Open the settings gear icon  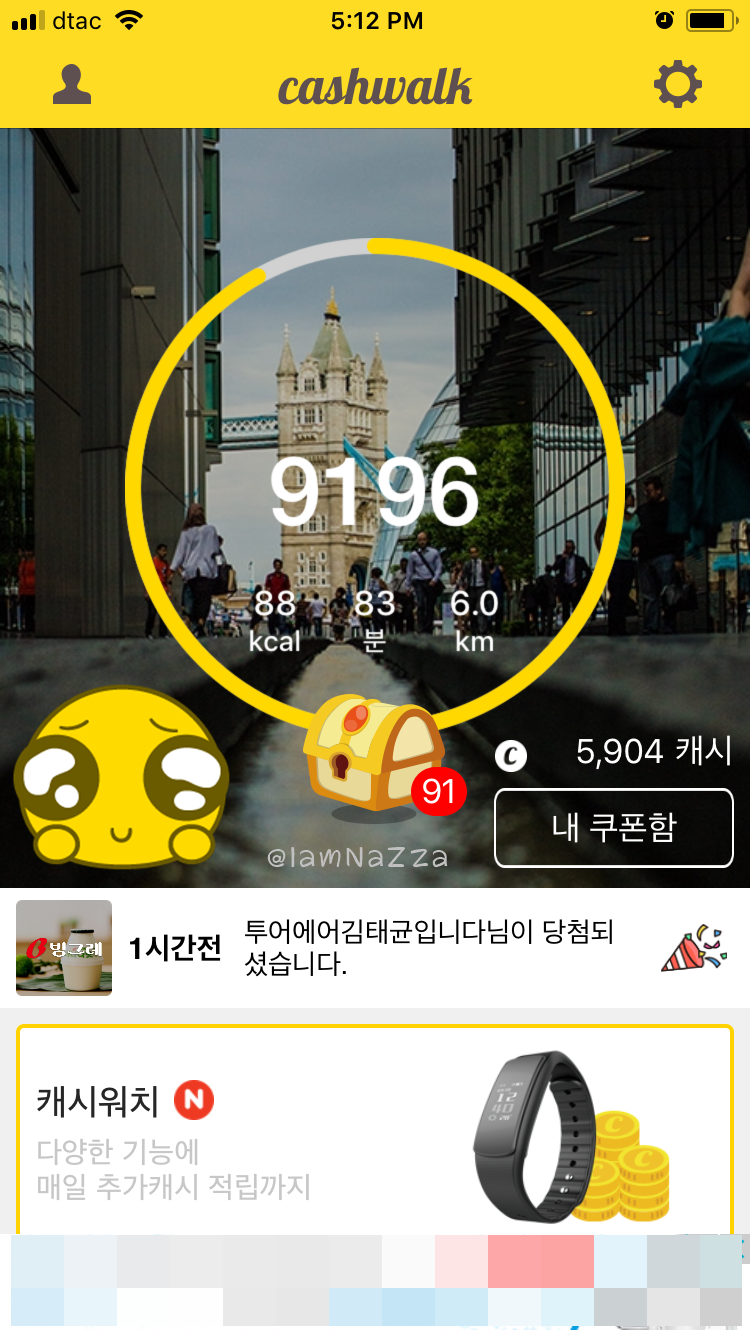point(679,84)
